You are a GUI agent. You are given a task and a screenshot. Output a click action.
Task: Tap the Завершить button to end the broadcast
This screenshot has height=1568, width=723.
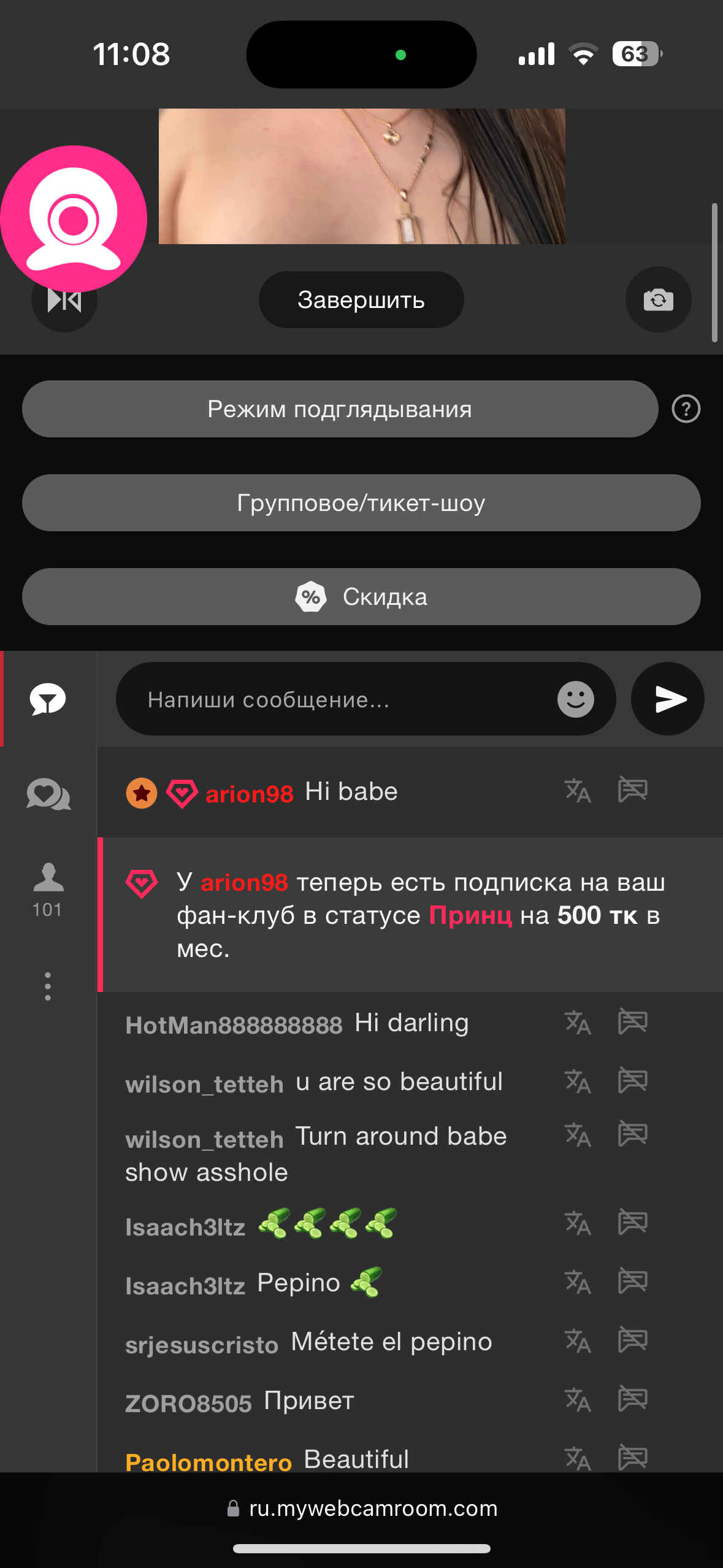361,300
